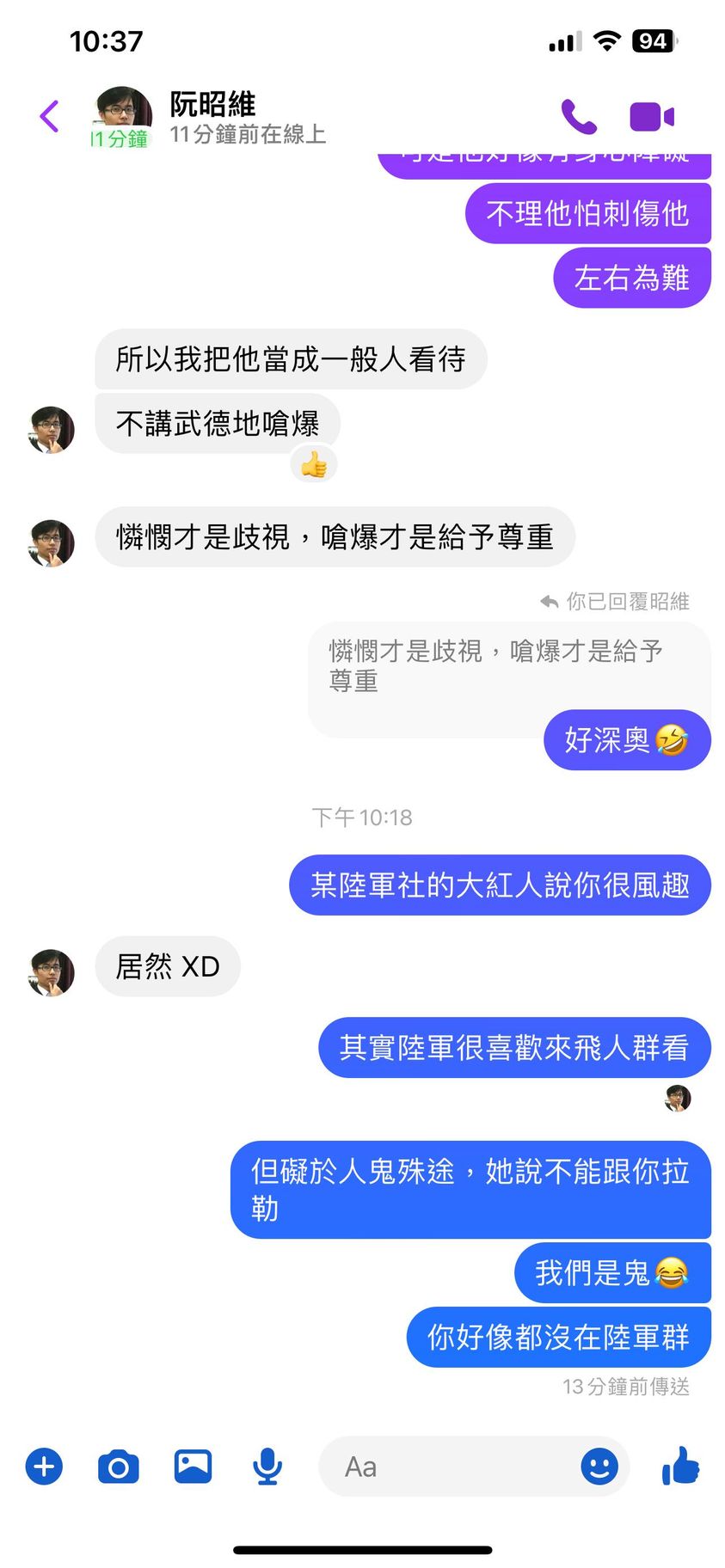Image resolution: width=725 pixels, height=1568 pixels.
Task: Send a thumbs-up like
Action: (x=680, y=1466)
